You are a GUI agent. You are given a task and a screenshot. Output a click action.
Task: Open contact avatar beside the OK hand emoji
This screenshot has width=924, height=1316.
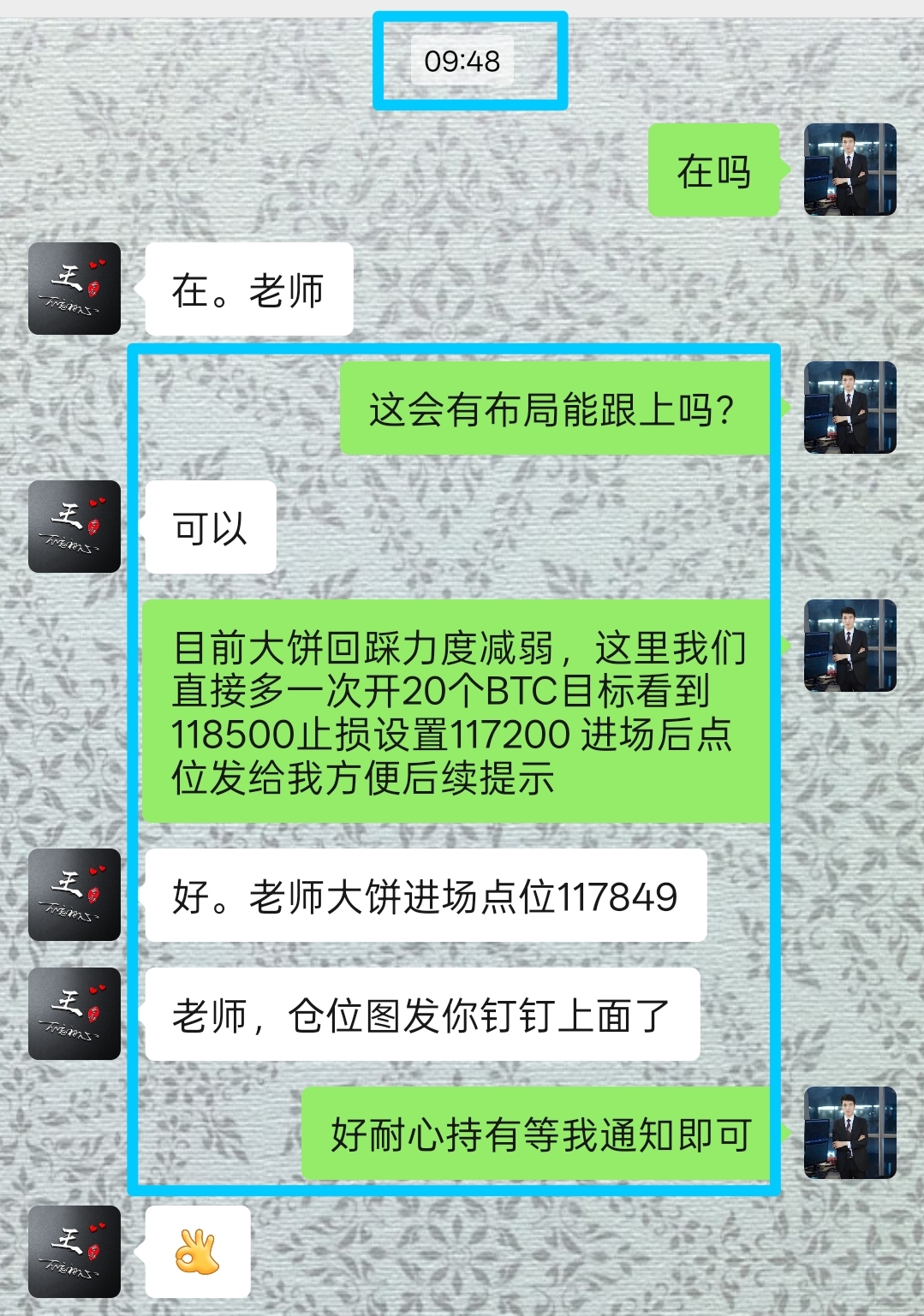[x=75, y=1251]
